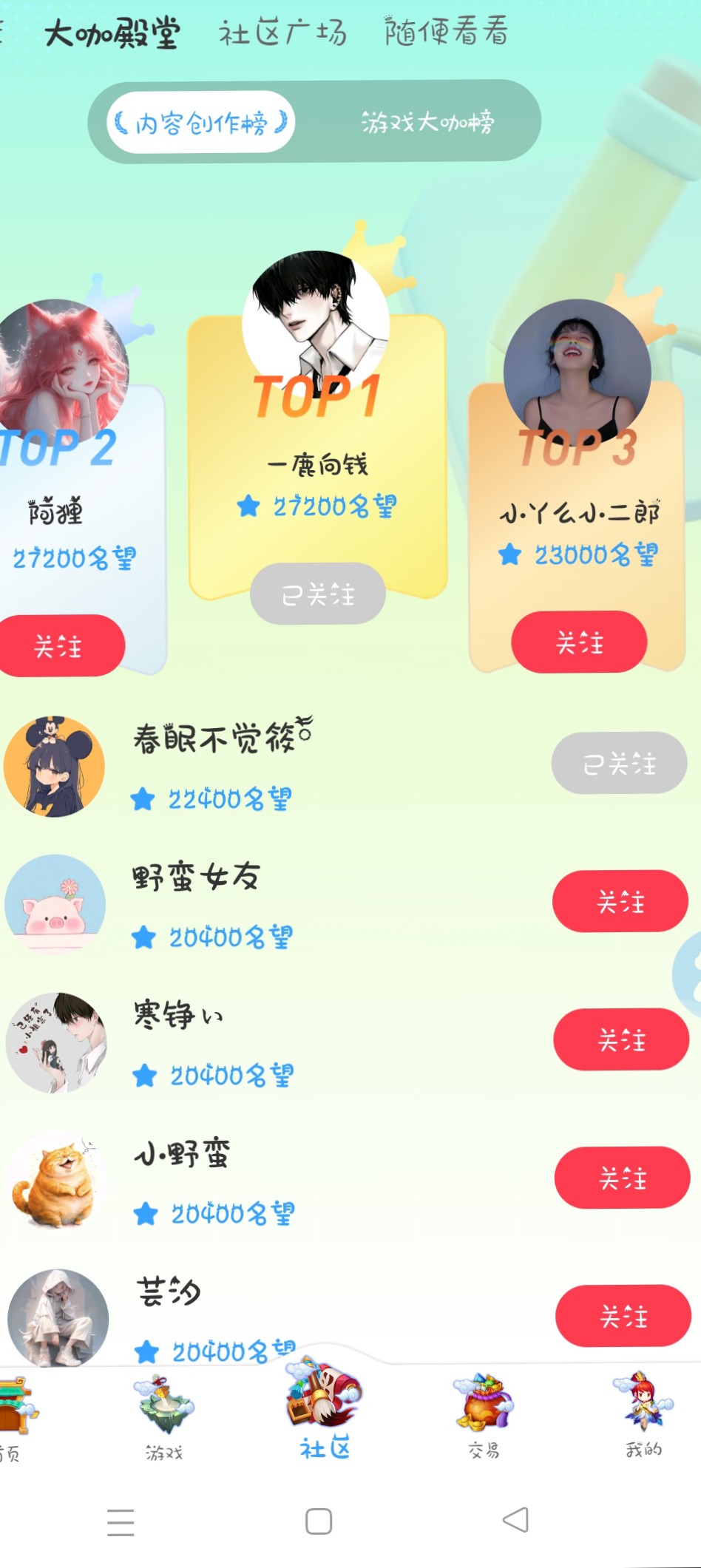
Task: Follow user 芸汐
Action: 623,1316
